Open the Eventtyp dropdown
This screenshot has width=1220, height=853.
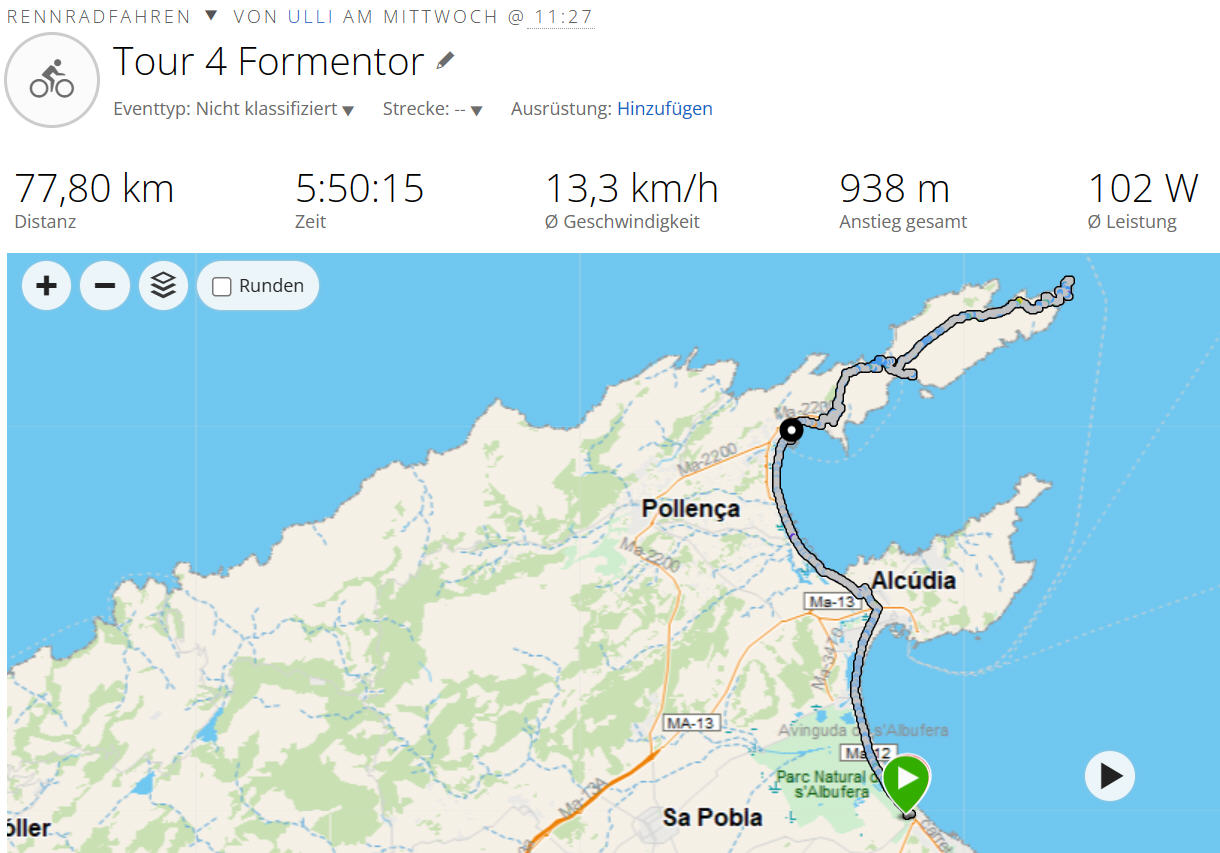(x=347, y=110)
